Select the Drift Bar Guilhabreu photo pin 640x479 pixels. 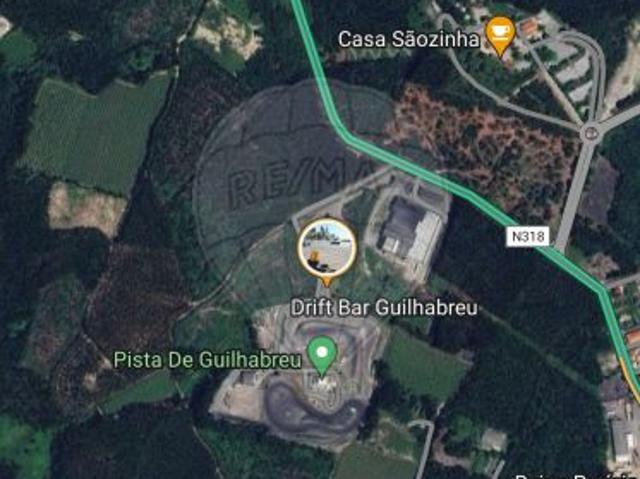click(326, 248)
